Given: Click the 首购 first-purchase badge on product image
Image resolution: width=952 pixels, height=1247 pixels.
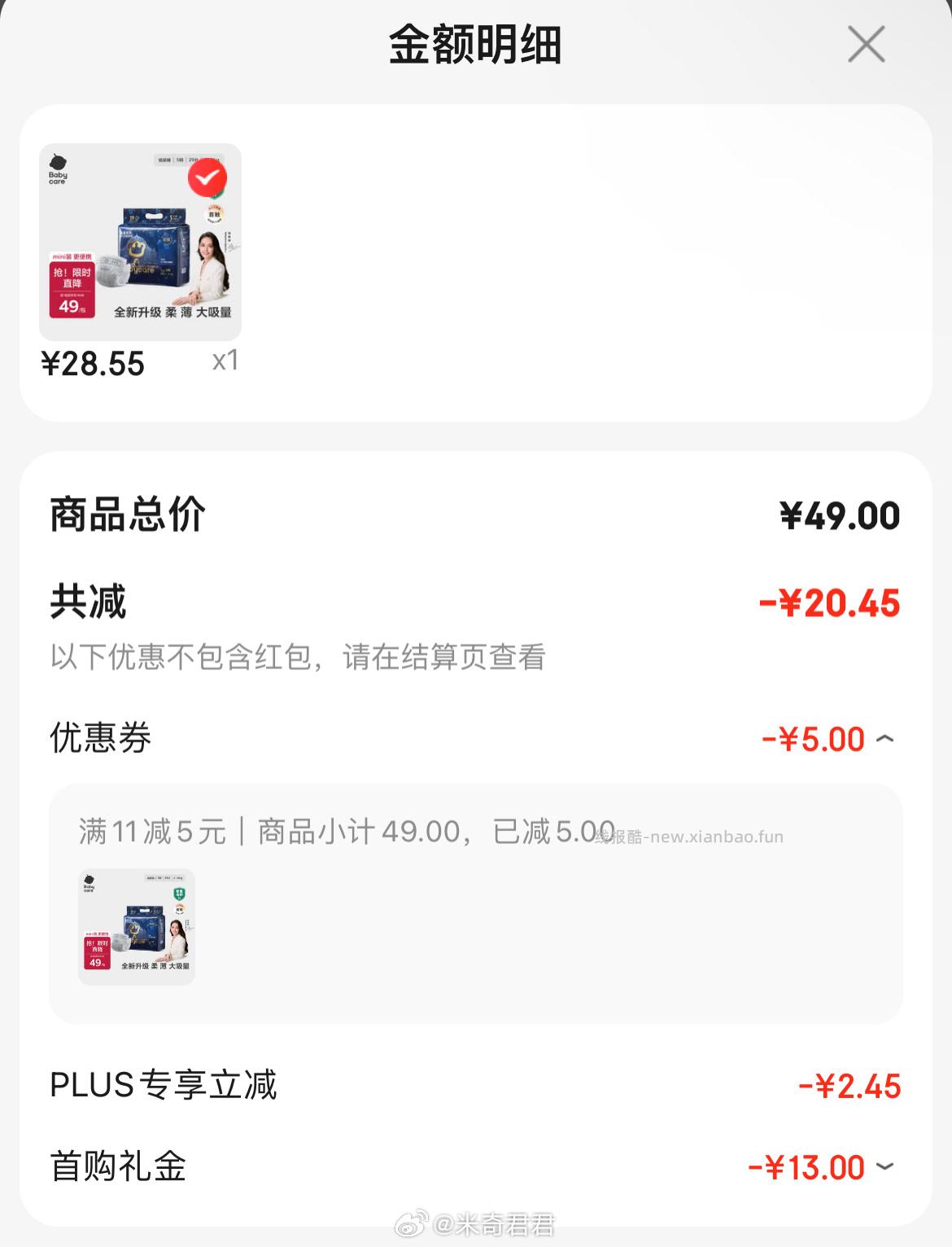Looking at the screenshot, I should coord(216,214).
